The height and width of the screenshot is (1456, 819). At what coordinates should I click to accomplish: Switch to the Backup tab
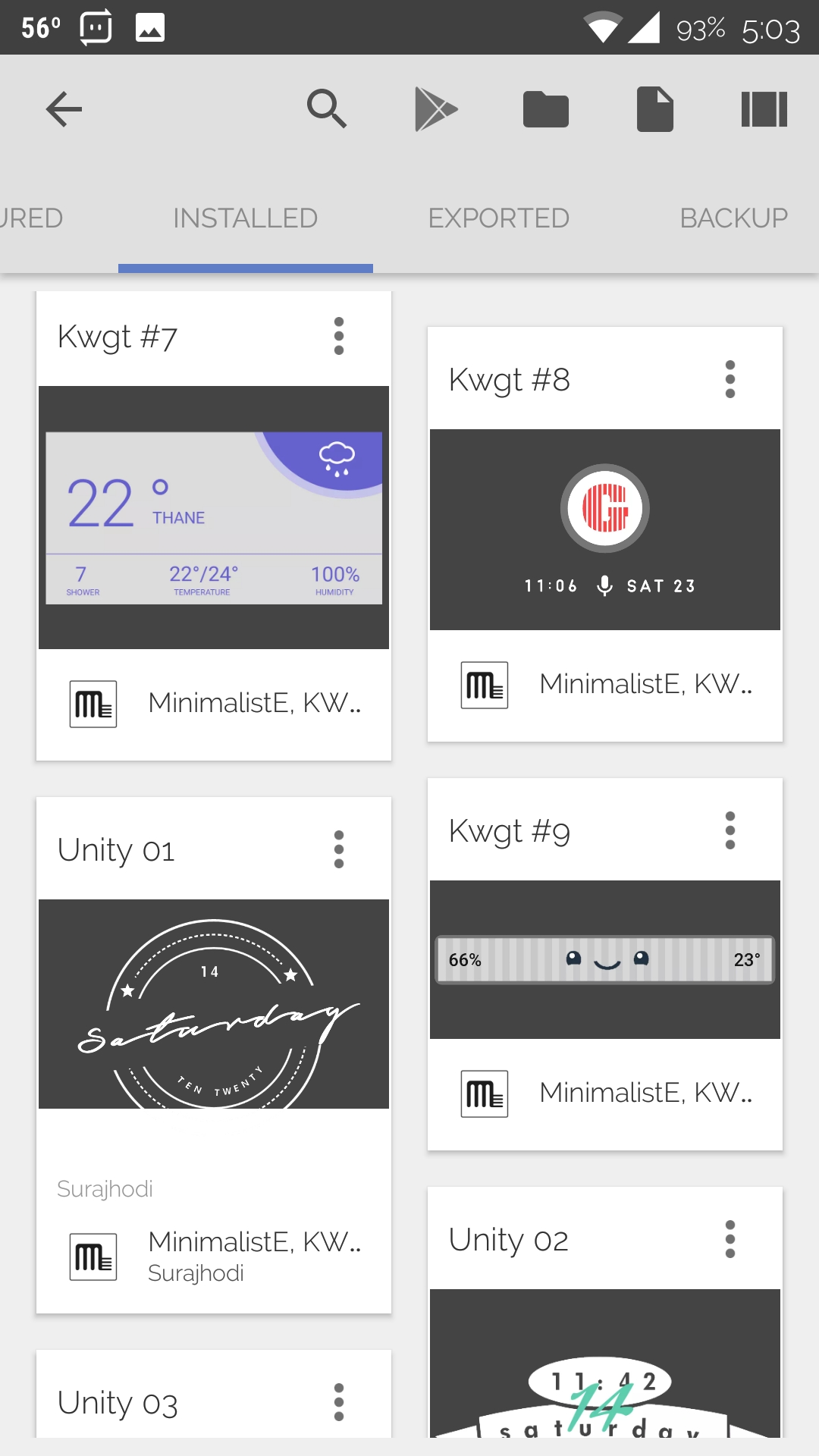[733, 218]
